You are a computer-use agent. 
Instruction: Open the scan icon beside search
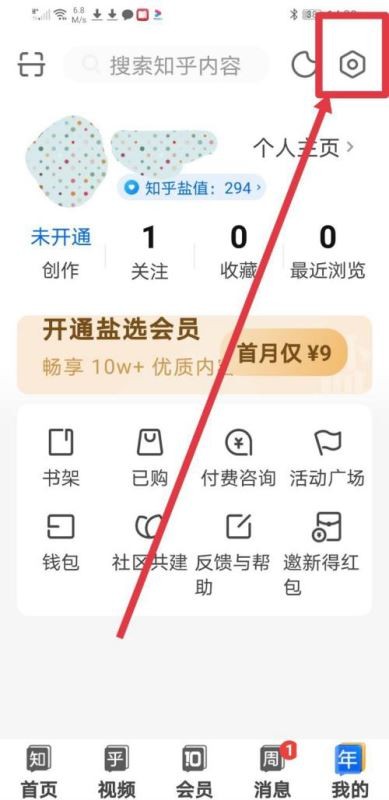32,64
